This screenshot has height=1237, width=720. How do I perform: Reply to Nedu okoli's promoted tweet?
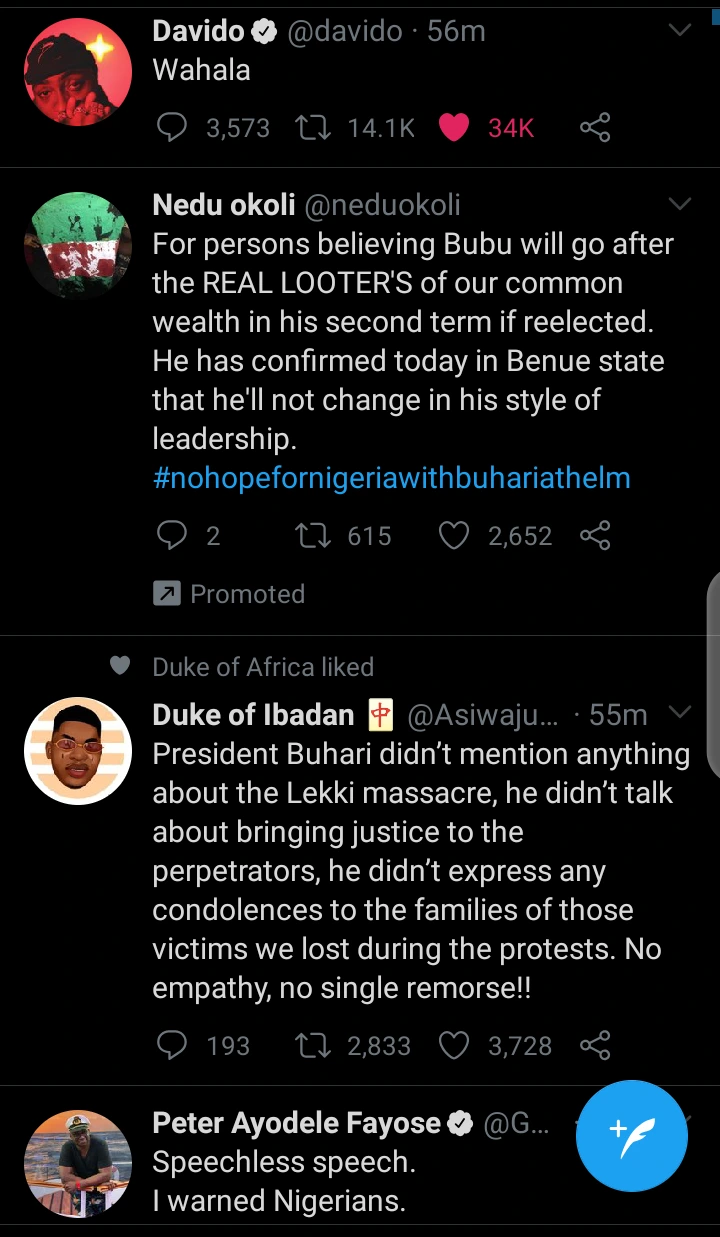173,536
